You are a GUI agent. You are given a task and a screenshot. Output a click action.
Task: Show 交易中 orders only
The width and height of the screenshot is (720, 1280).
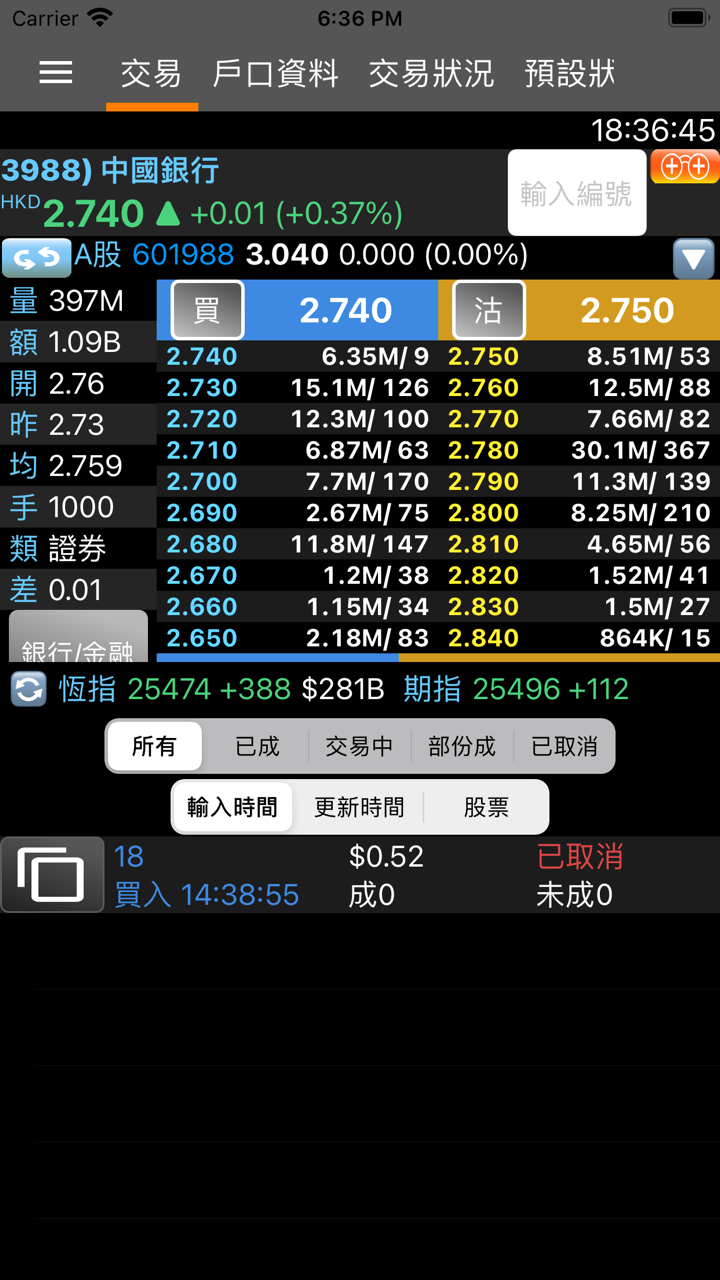point(359,747)
